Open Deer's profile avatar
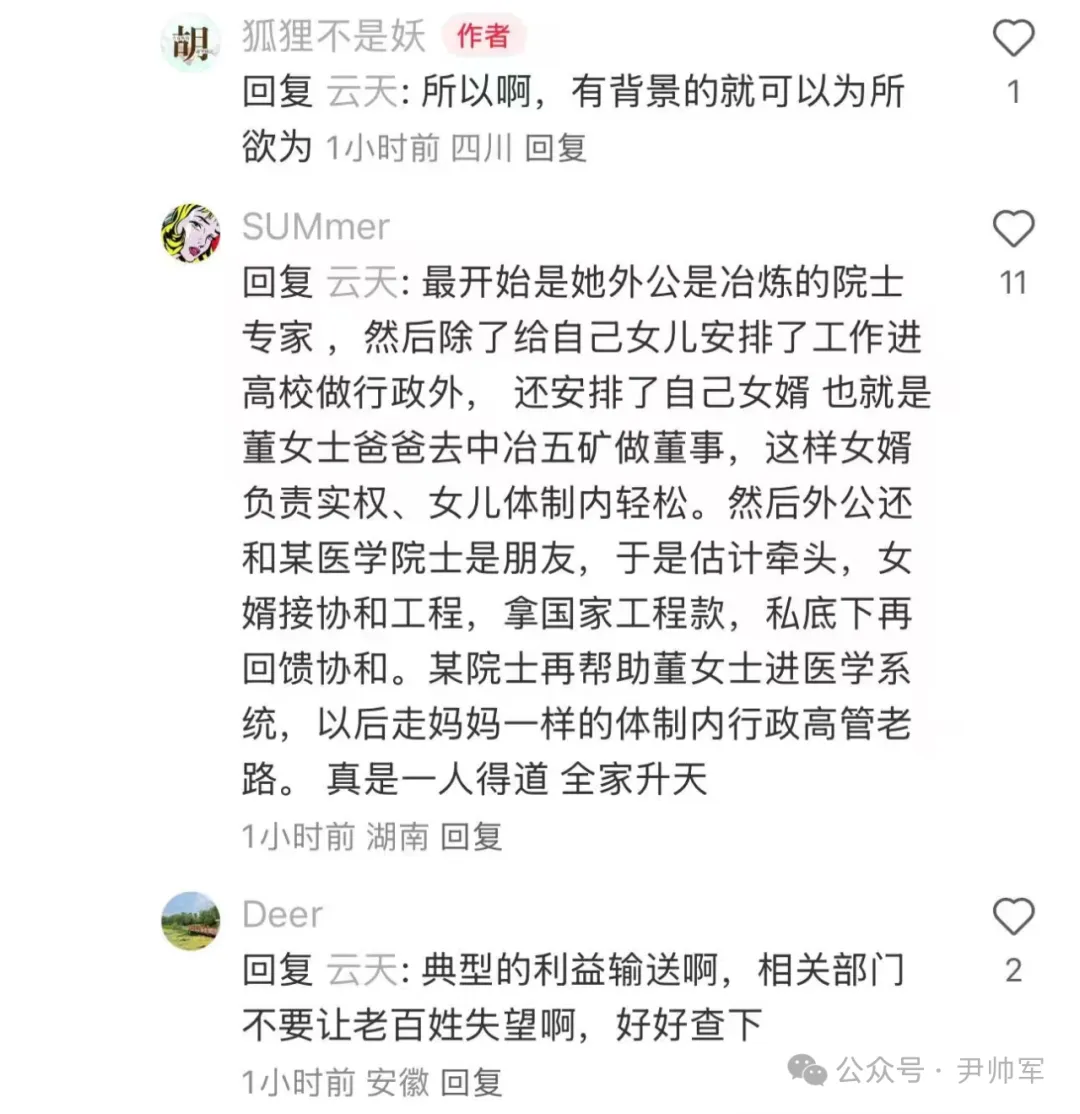 190,921
